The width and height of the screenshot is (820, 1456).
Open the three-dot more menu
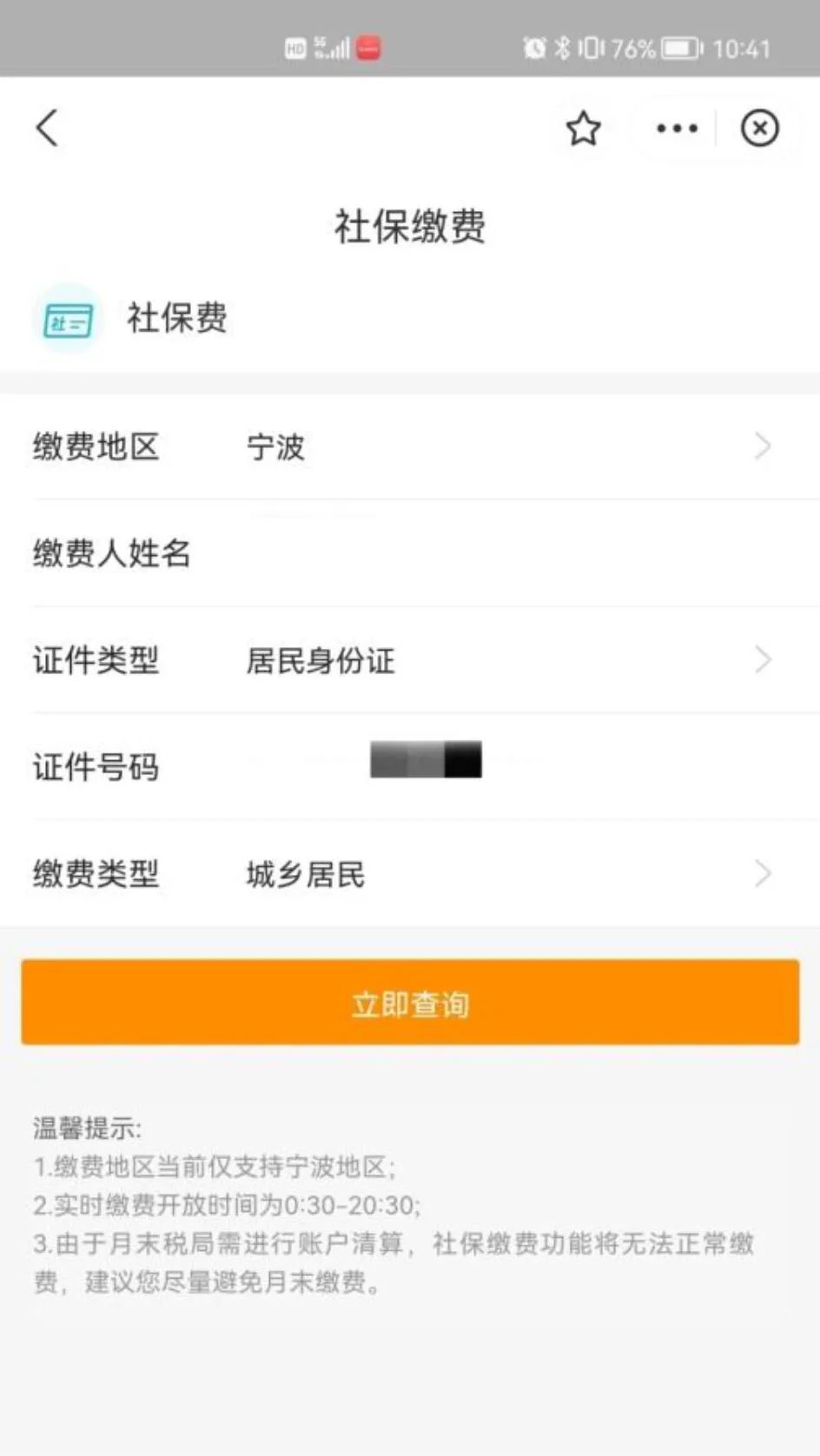pos(677,129)
